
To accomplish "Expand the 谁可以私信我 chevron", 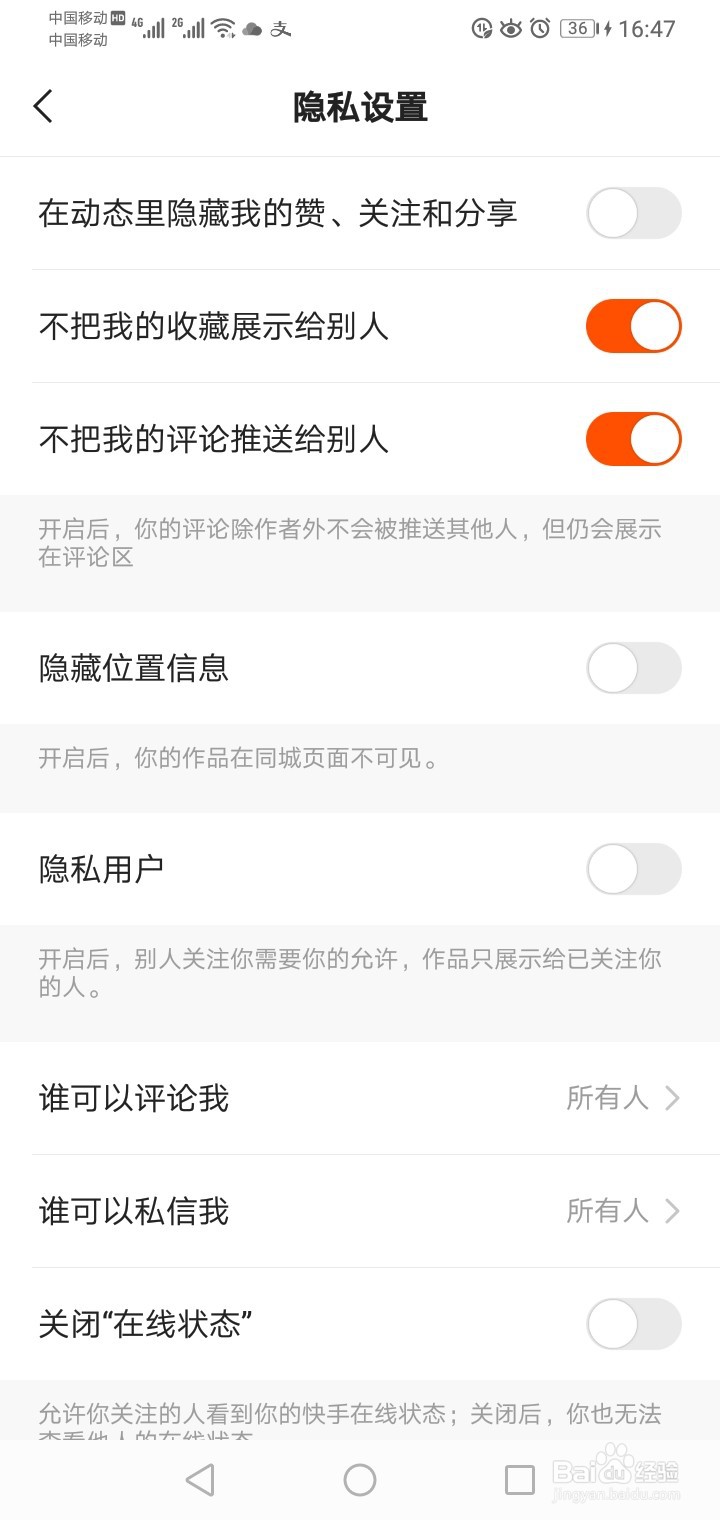I will 674,1210.
